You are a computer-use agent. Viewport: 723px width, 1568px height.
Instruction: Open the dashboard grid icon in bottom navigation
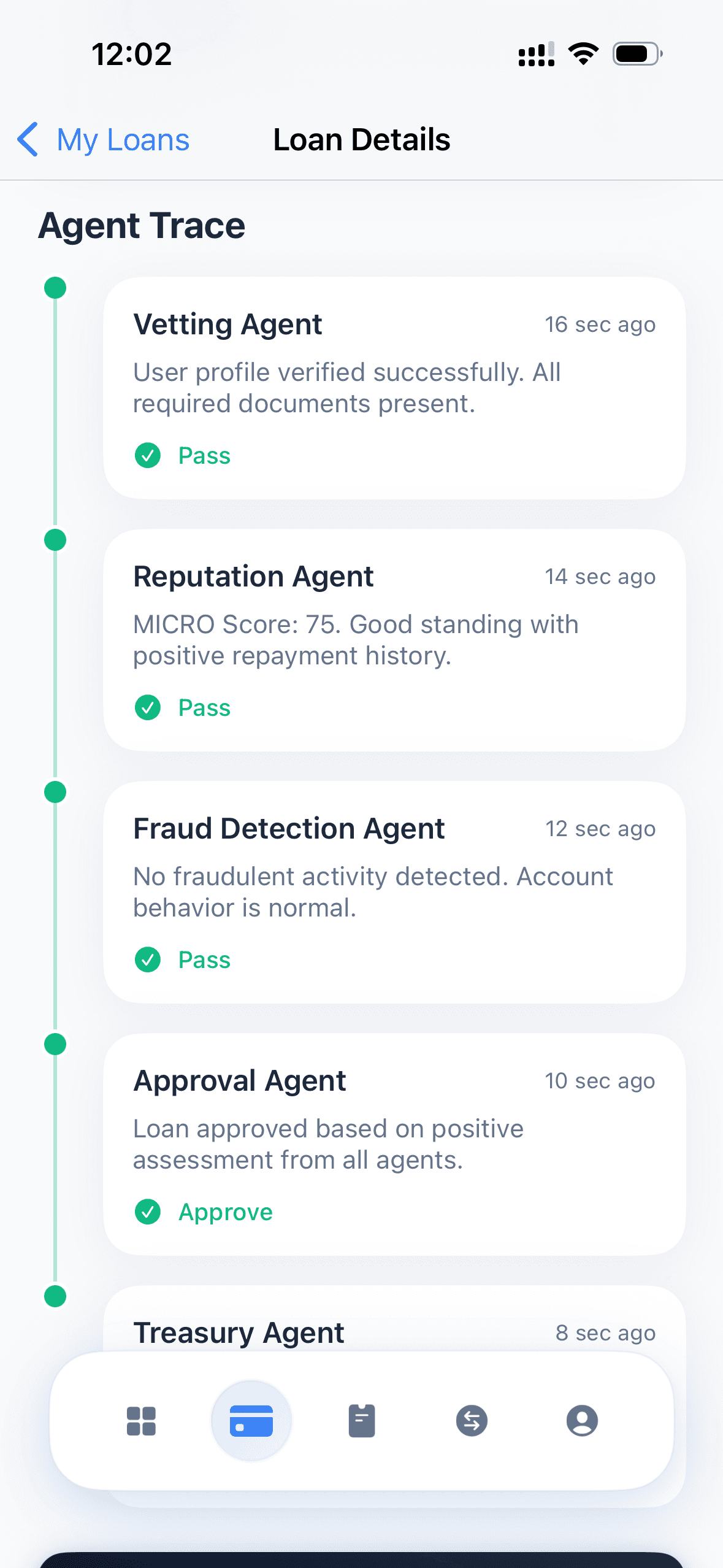141,1420
